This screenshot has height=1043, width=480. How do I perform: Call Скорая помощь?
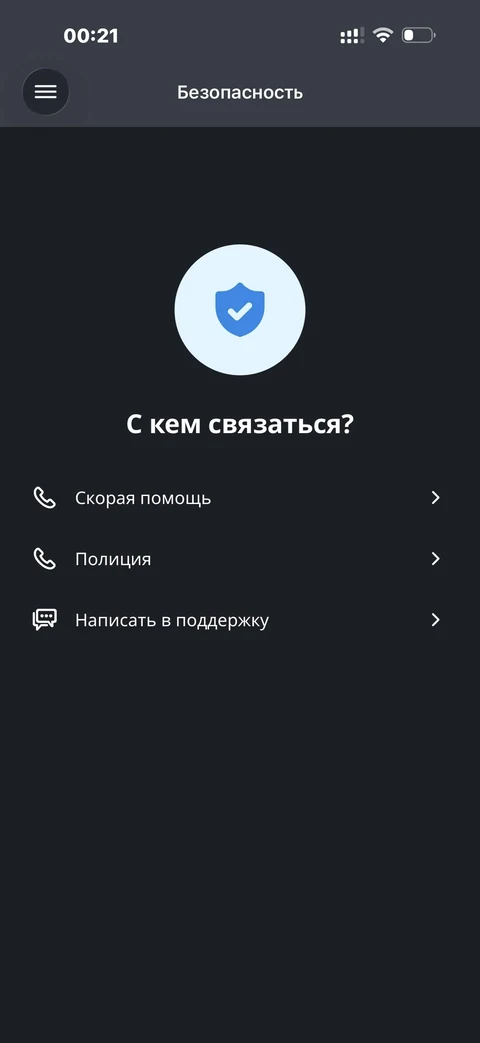click(x=238, y=498)
